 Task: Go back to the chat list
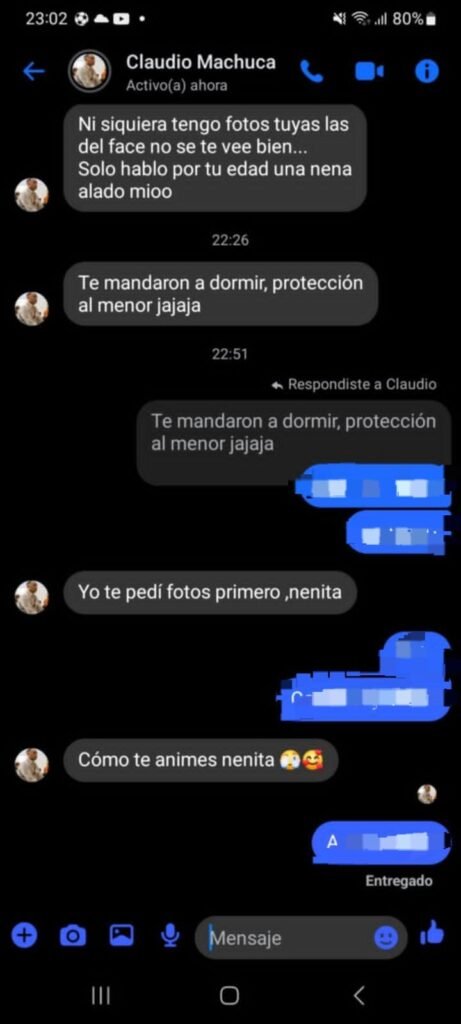click(x=34, y=71)
